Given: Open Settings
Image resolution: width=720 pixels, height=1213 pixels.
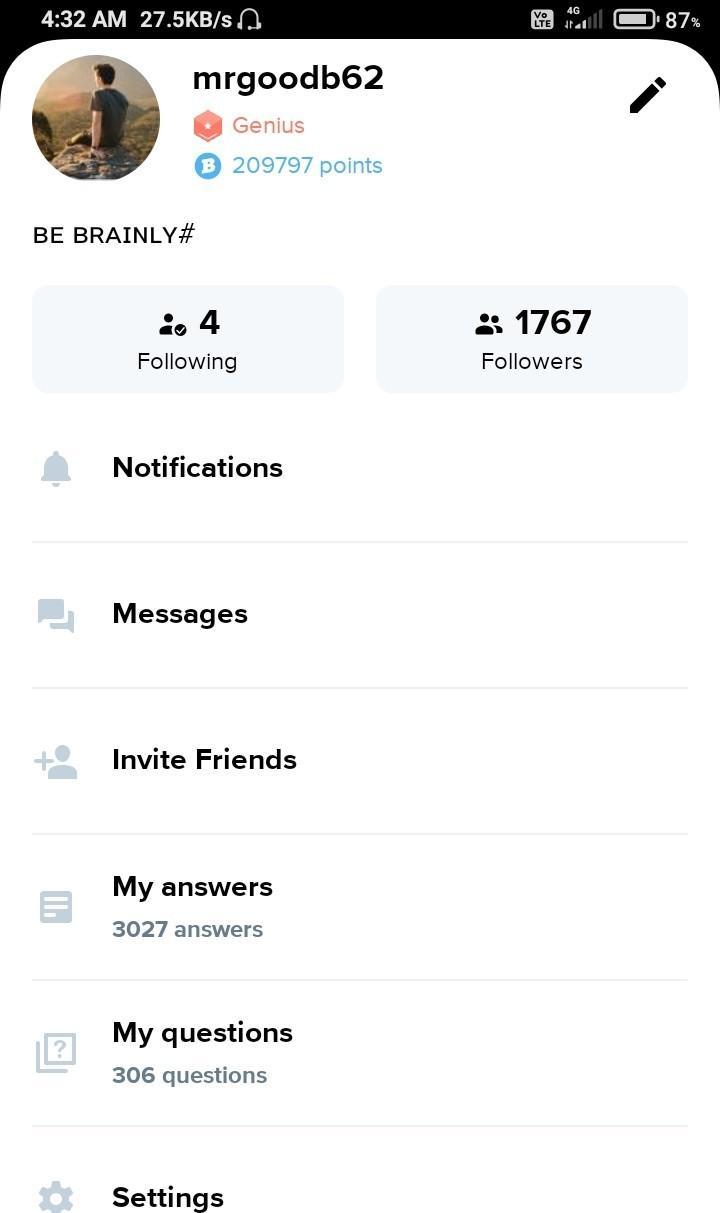Looking at the screenshot, I should coord(168,1196).
